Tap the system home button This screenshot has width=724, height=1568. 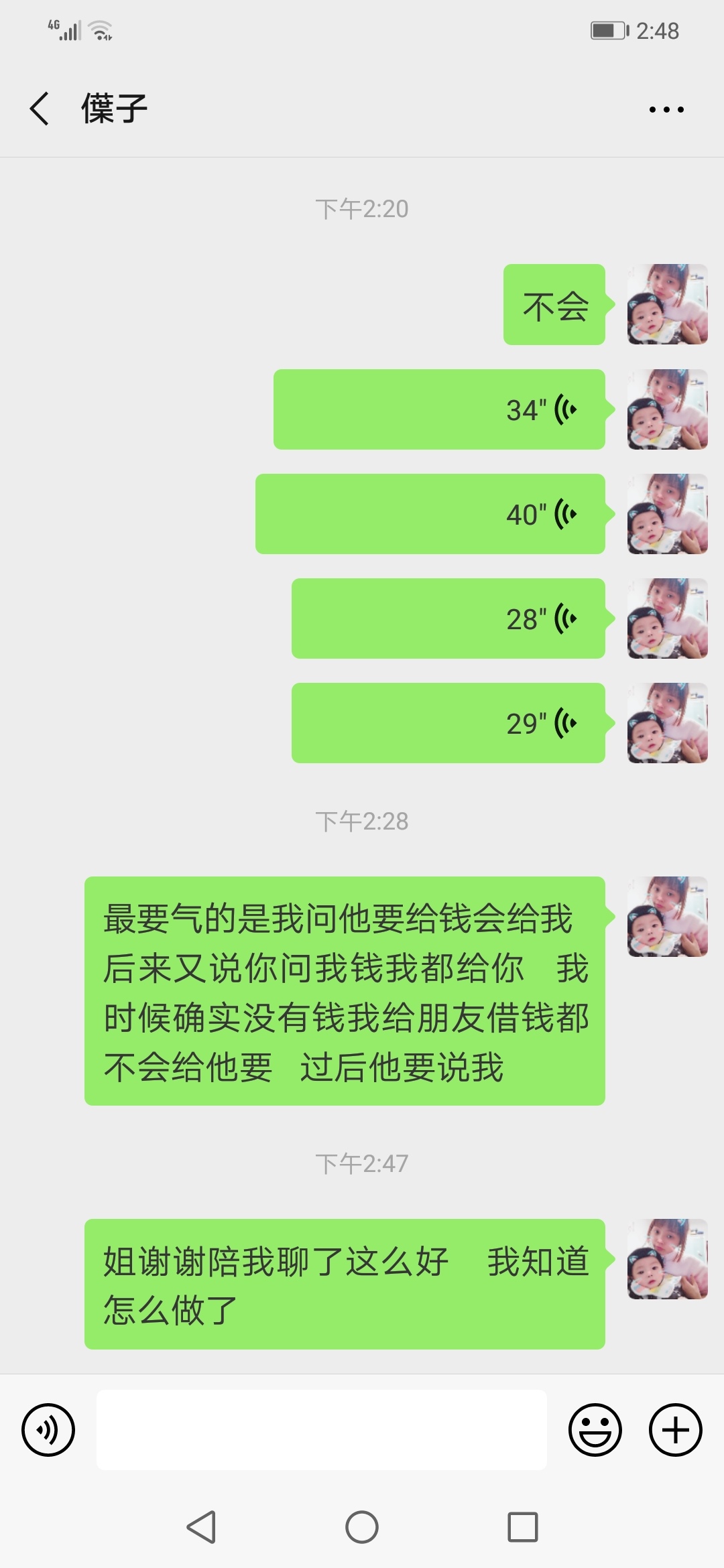362,1527
